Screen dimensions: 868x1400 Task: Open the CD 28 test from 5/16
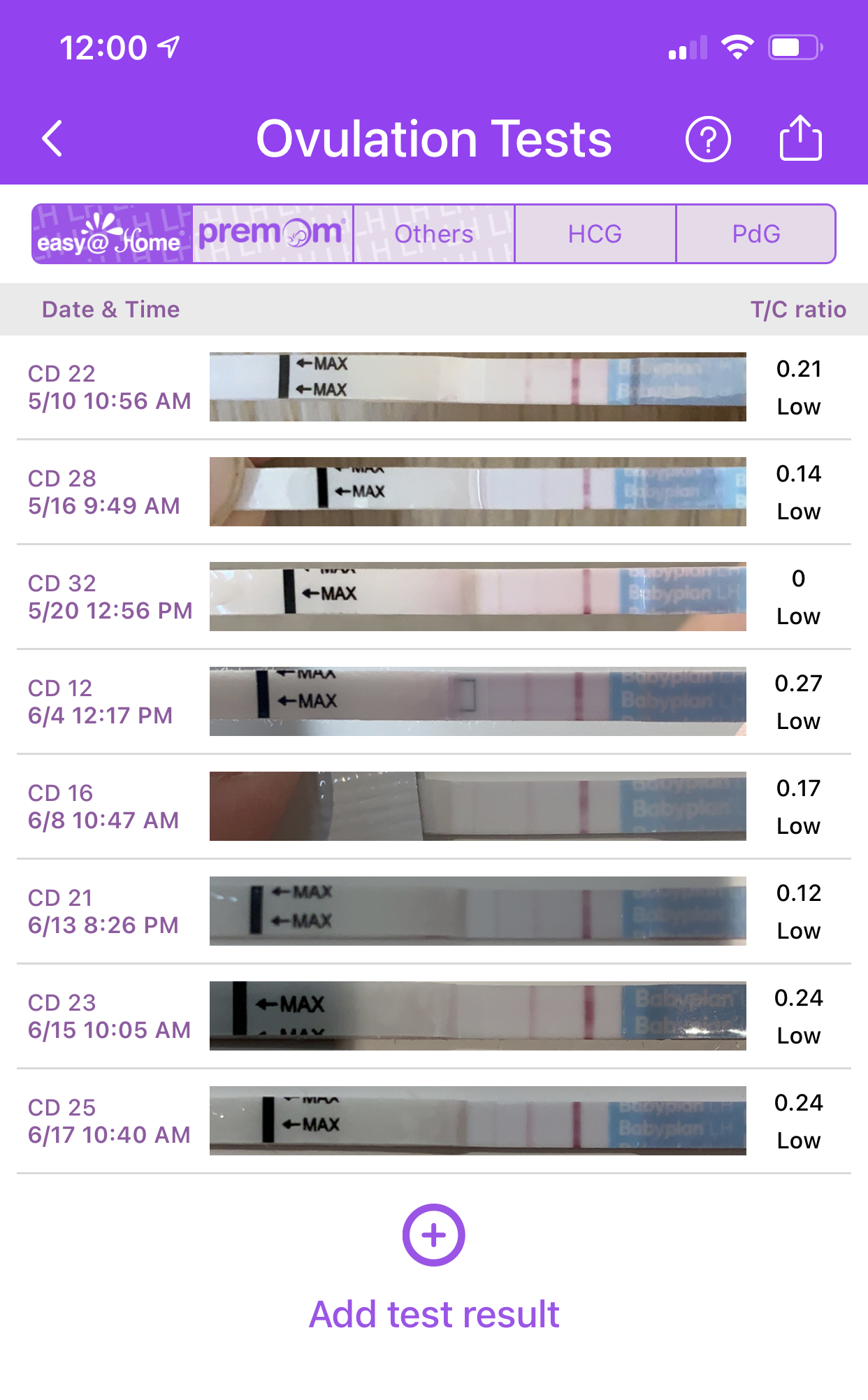click(433, 492)
